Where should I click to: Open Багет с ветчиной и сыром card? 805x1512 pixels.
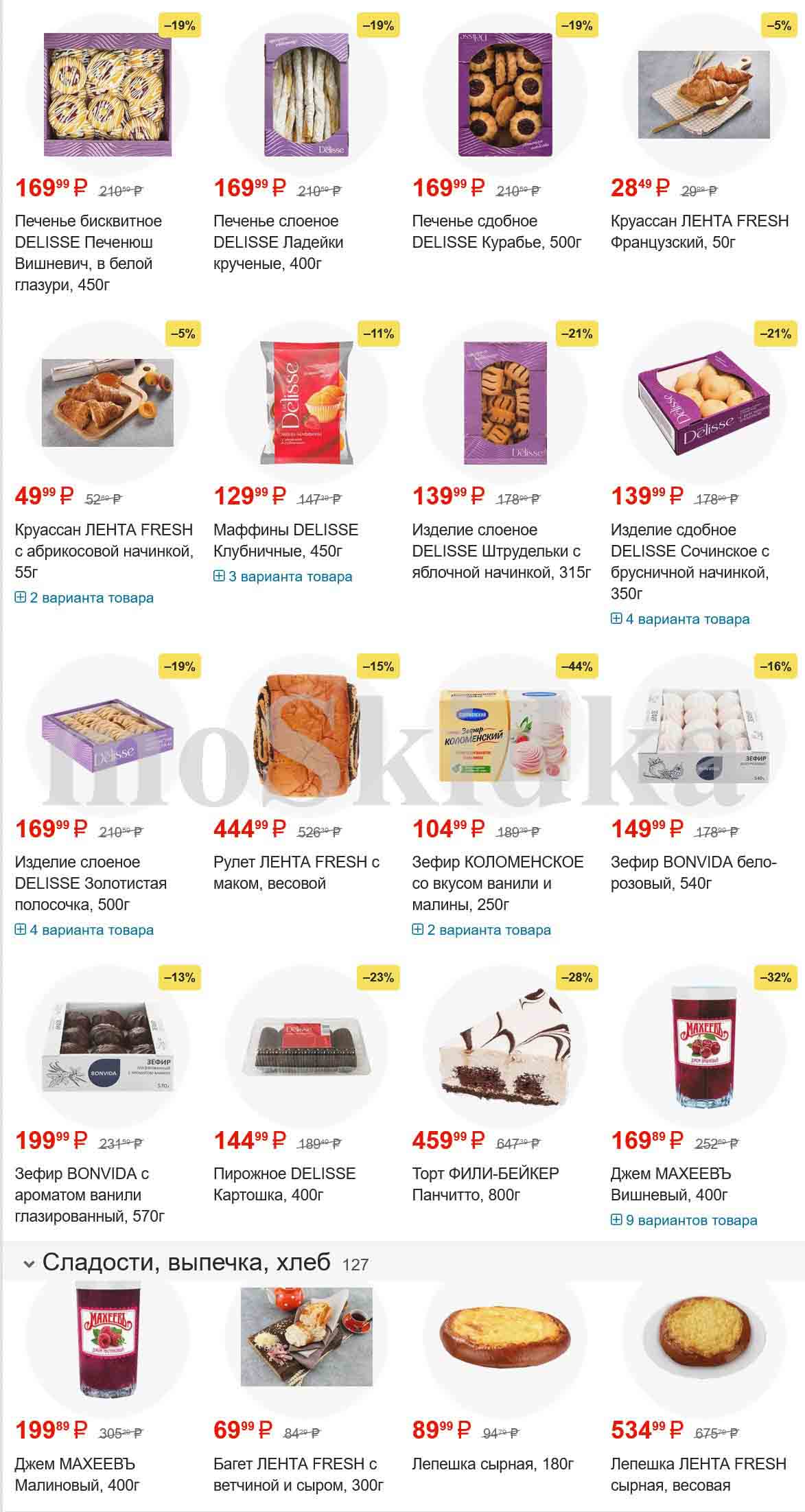295,1474
